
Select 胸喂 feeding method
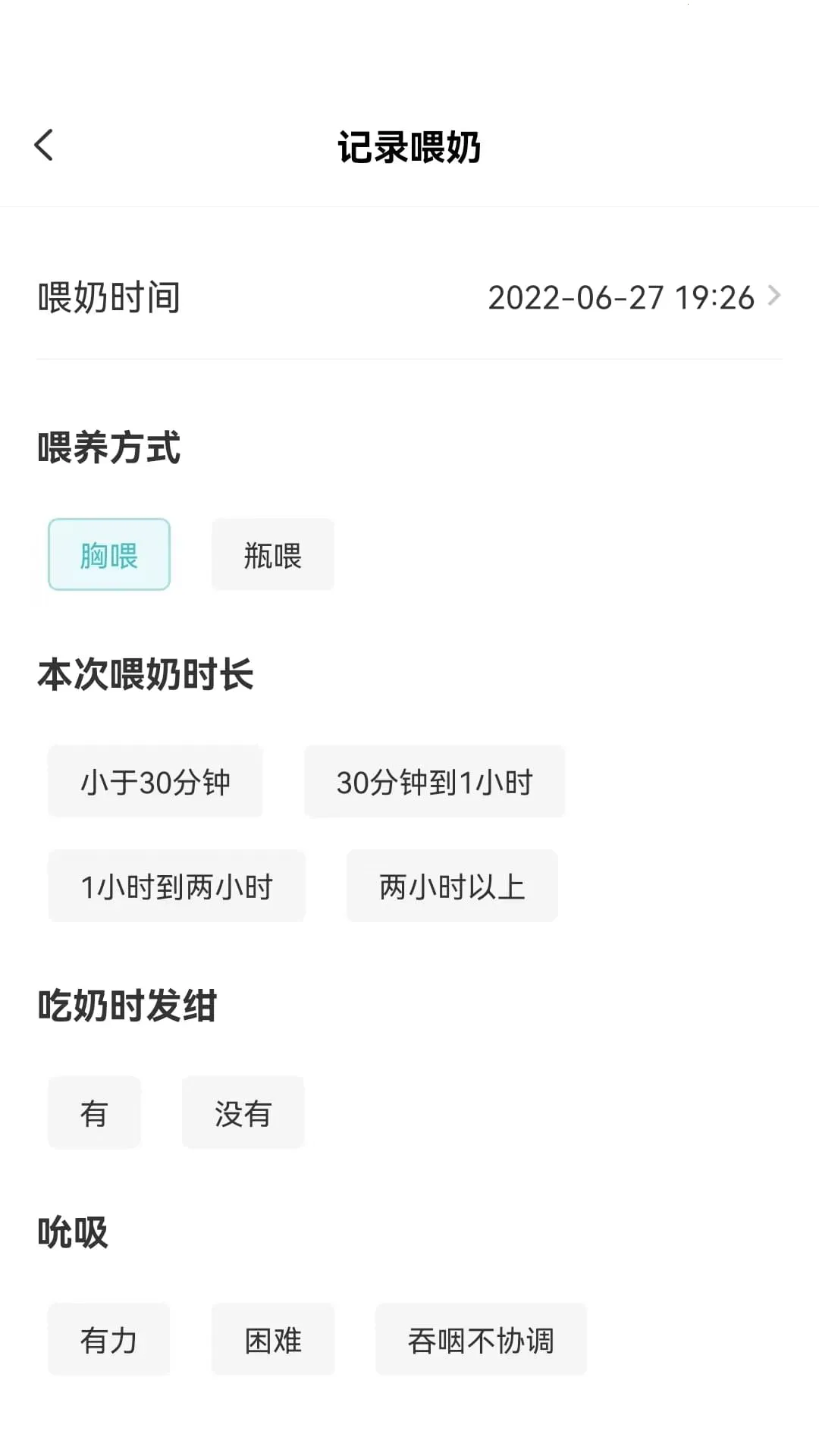[109, 555]
